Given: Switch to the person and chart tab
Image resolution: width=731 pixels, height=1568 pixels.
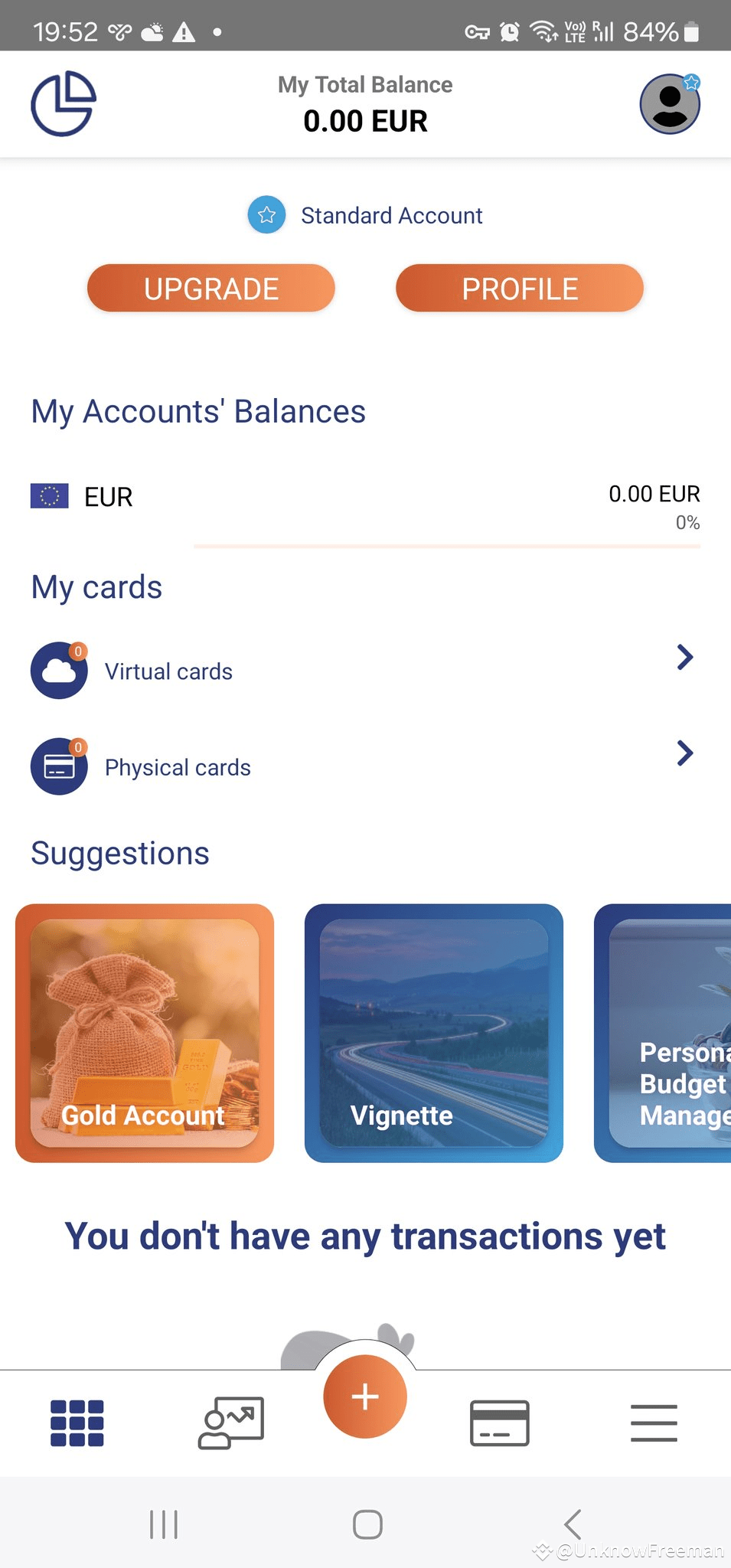Looking at the screenshot, I should coord(231,1423).
